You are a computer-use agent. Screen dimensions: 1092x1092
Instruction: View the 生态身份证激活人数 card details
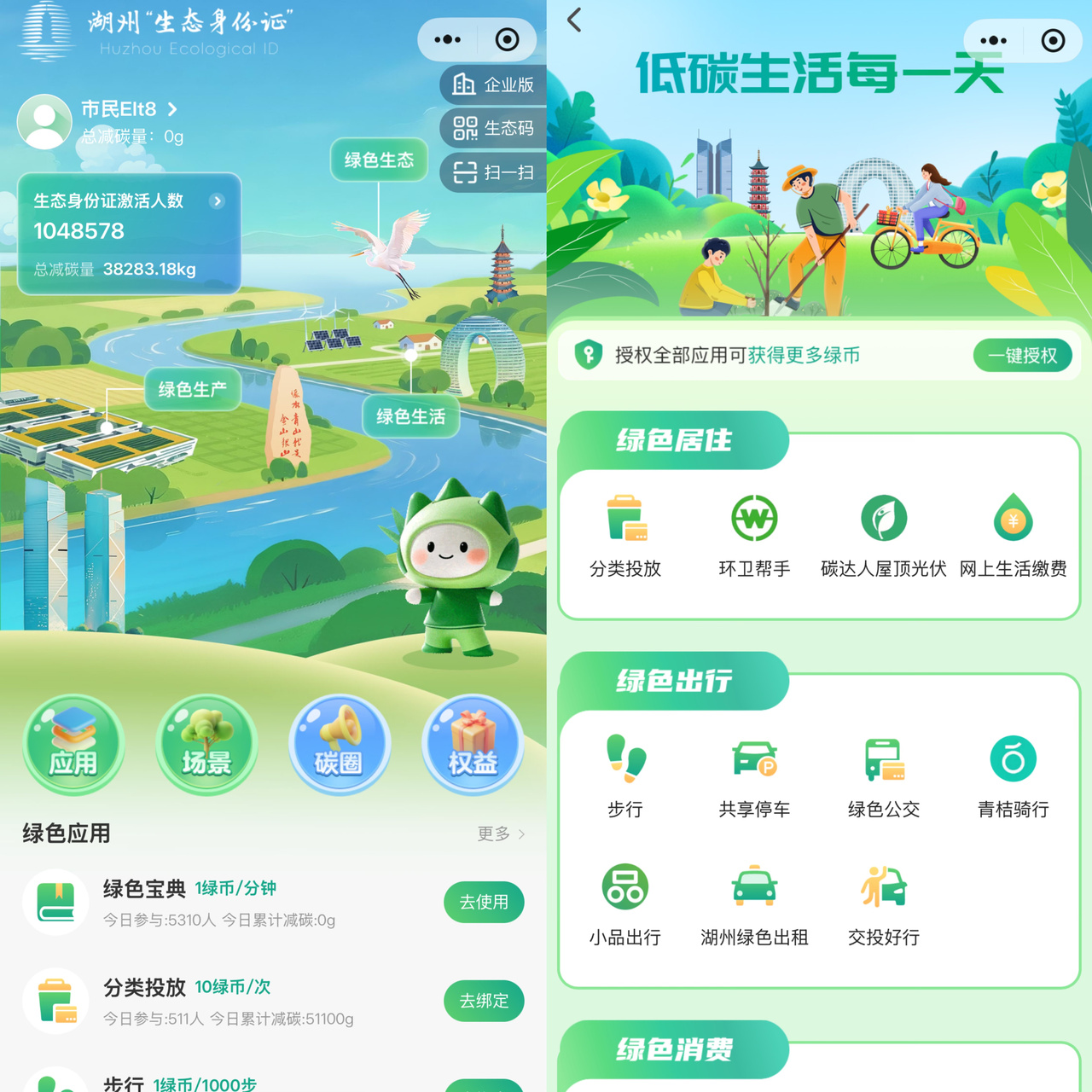[x=130, y=233]
